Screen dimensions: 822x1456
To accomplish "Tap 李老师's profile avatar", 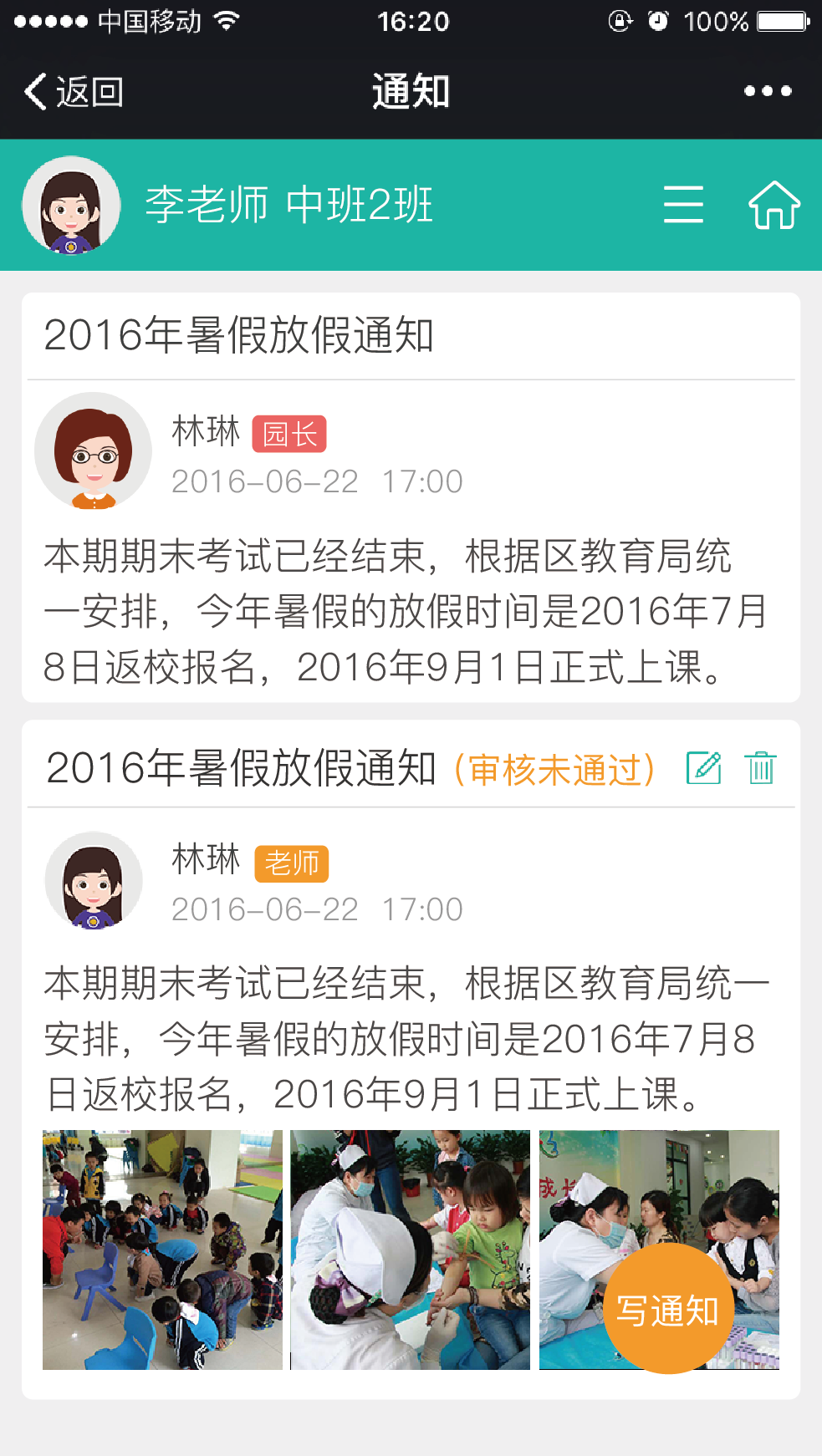I will click(72, 206).
